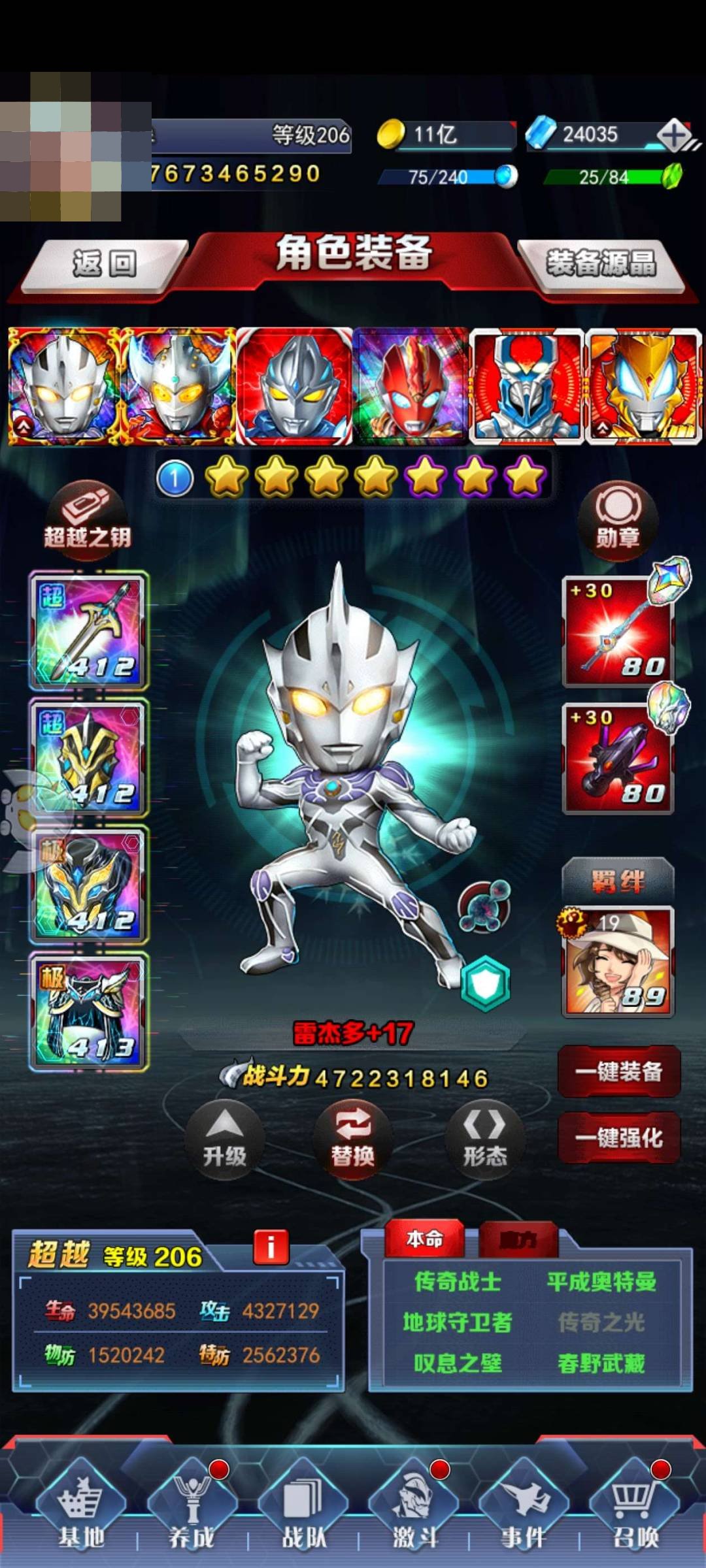Select the blue robot hero in roster
Viewport: 706px width, 1568px height.
(x=527, y=387)
